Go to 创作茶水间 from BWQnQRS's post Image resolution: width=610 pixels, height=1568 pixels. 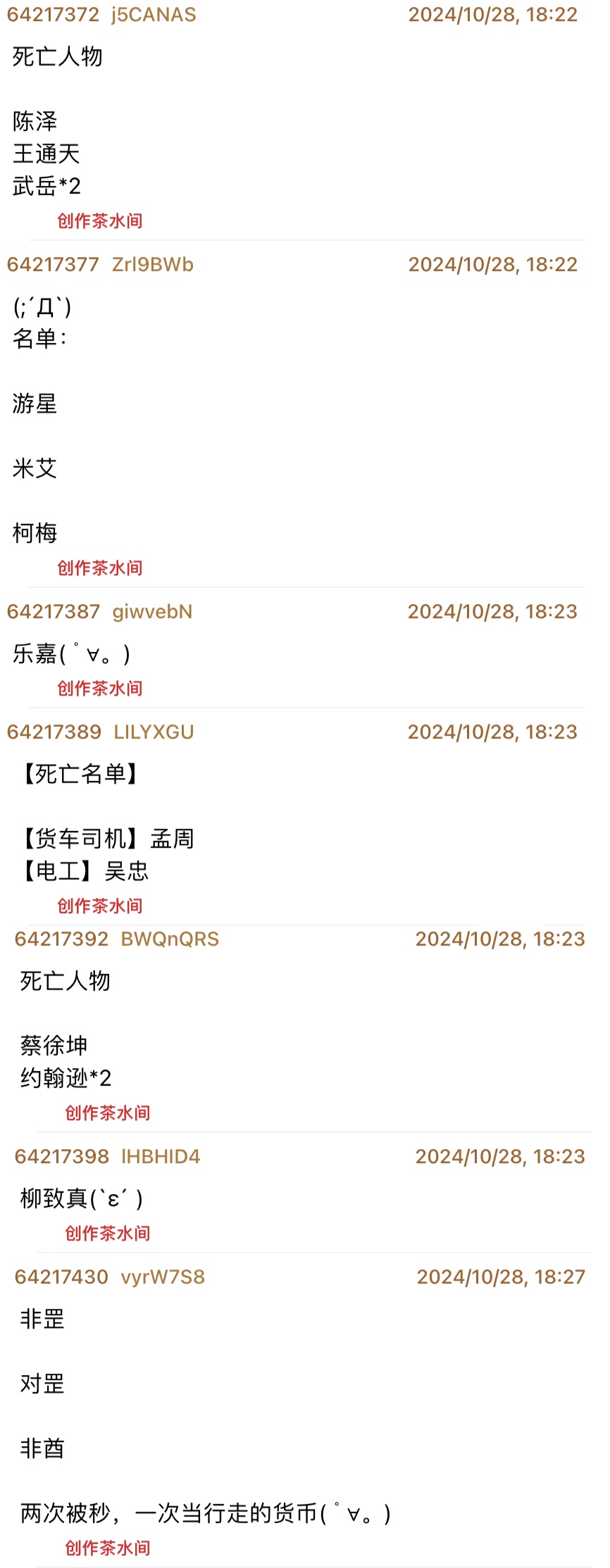pyautogui.click(x=108, y=1113)
